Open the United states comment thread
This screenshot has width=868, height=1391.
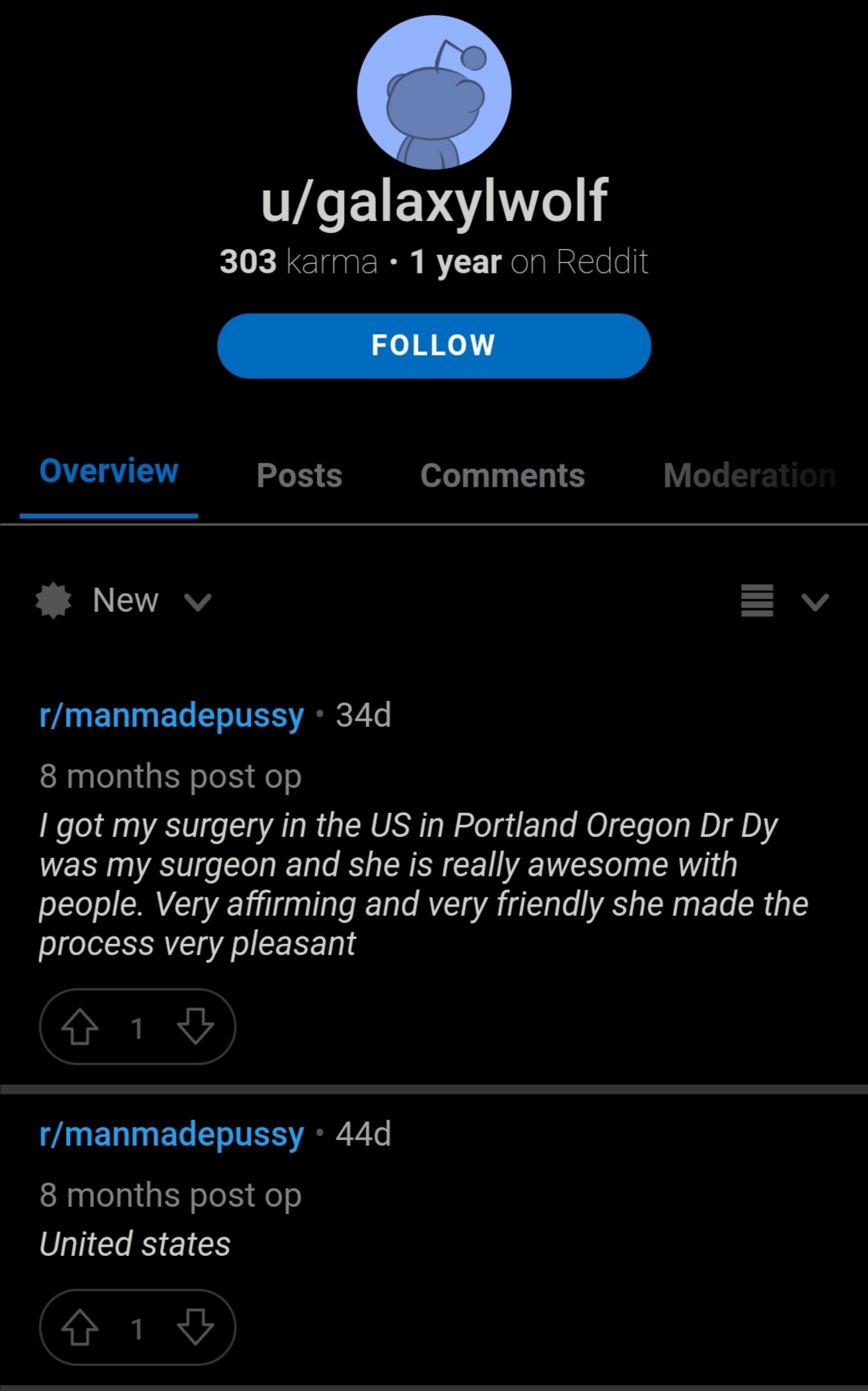click(135, 1244)
